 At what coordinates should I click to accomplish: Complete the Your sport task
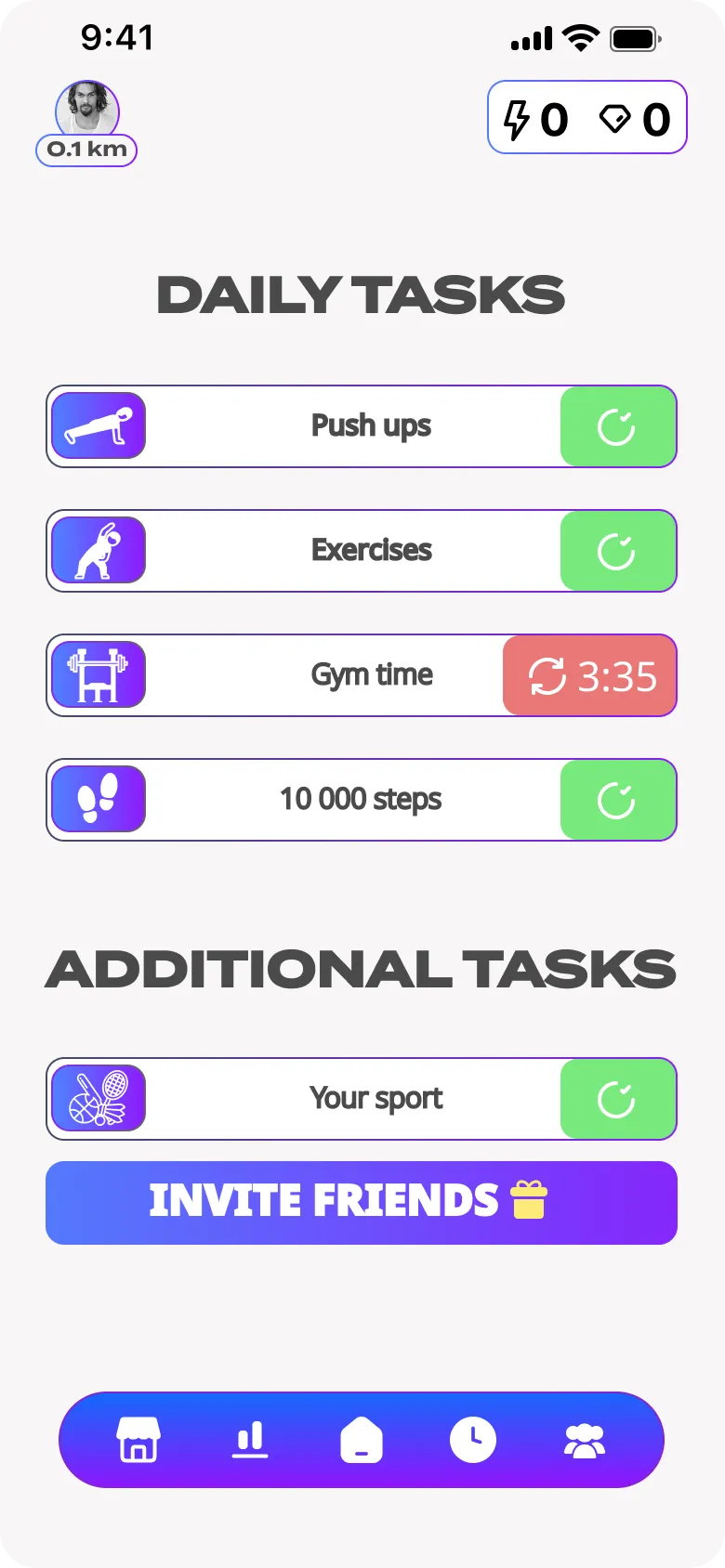coord(617,1100)
